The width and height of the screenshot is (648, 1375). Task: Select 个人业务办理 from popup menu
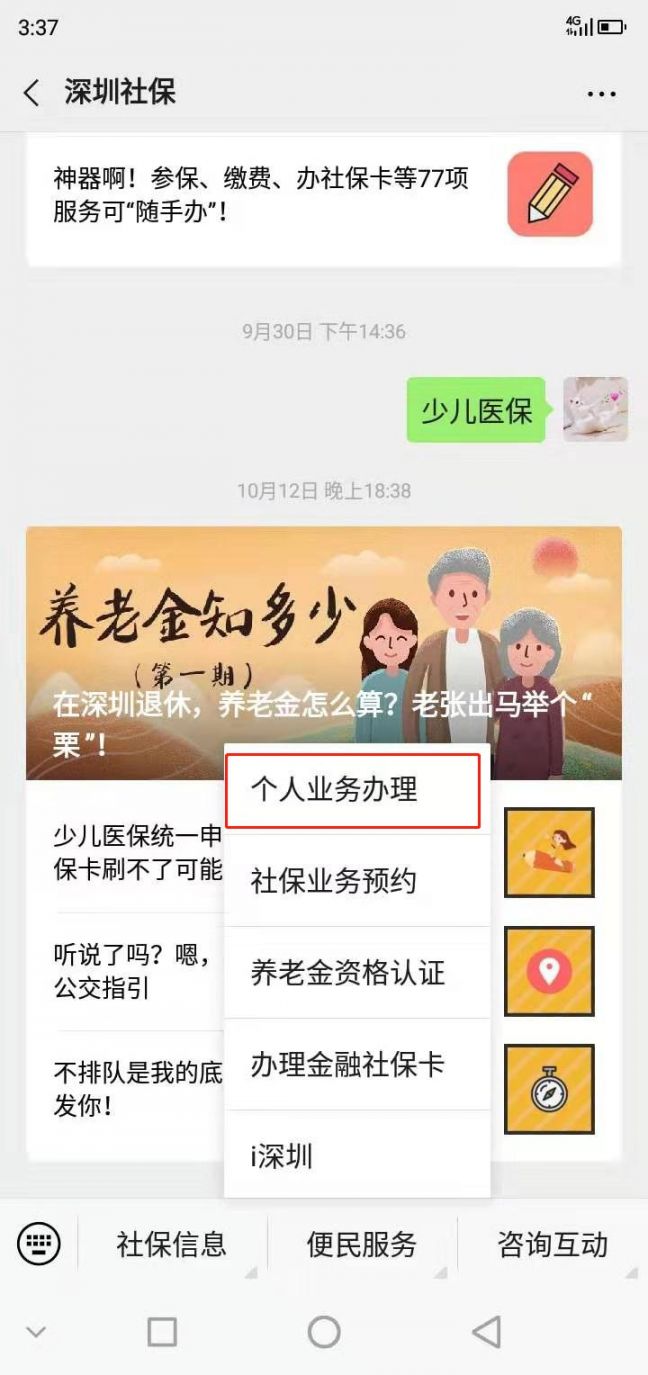point(353,791)
